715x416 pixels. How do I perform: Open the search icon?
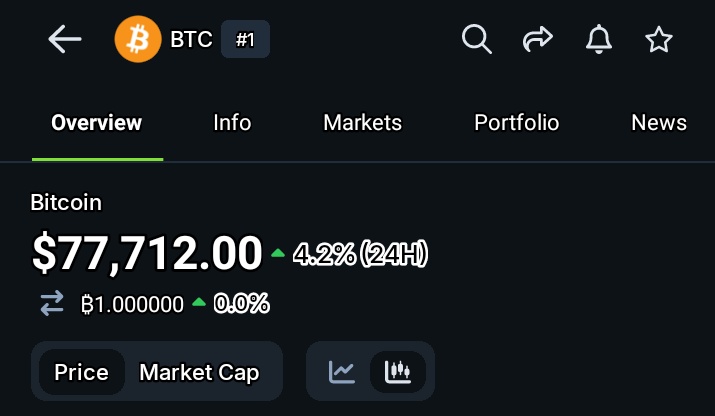pyautogui.click(x=477, y=40)
